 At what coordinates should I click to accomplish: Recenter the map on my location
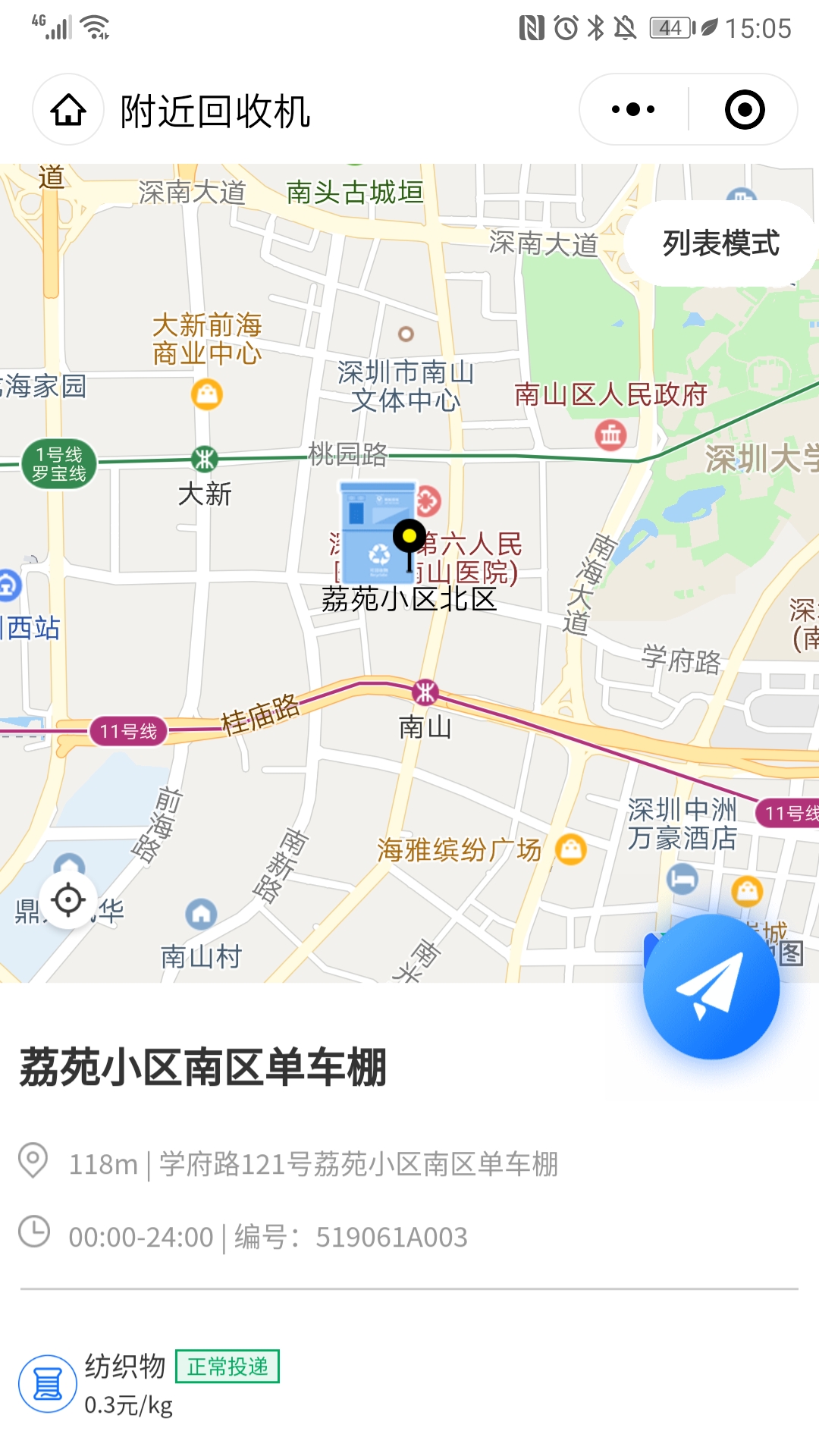click(68, 900)
